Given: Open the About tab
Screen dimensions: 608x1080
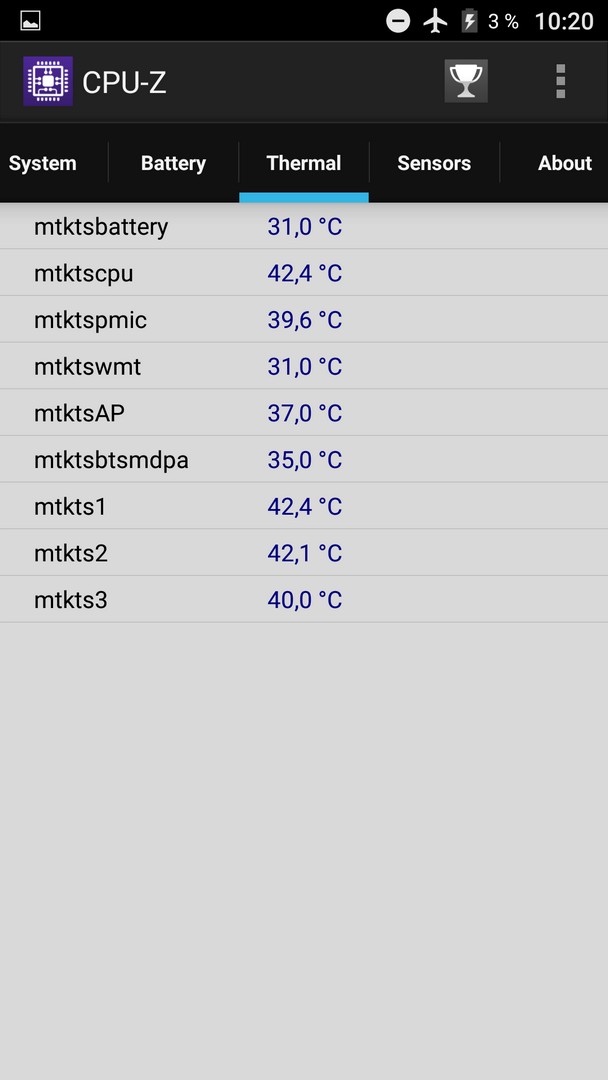Looking at the screenshot, I should (x=565, y=163).
